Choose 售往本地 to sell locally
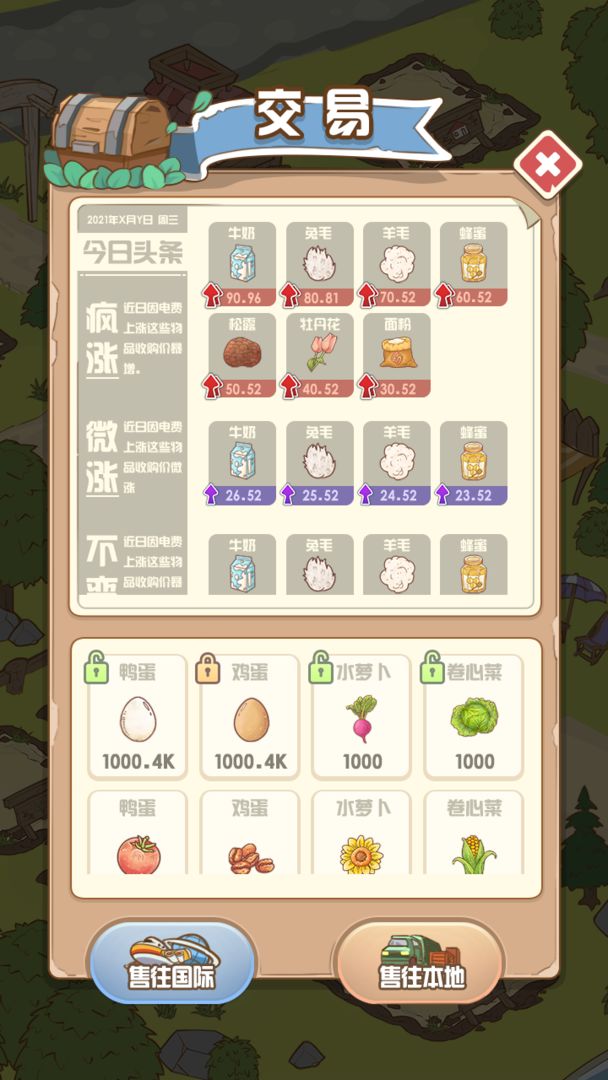608x1080 pixels. coord(420,962)
